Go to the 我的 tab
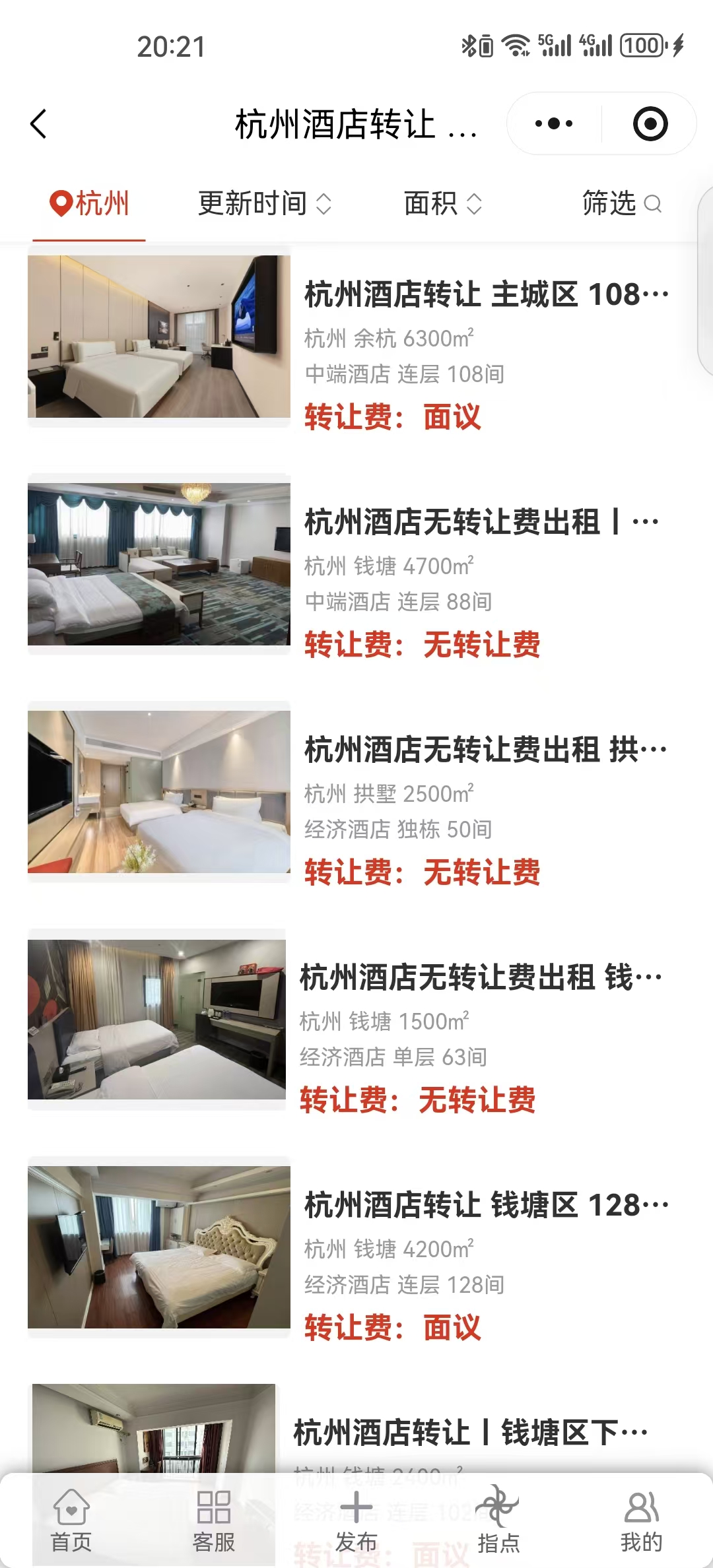The image size is (713, 1568). (x=641, y=1521)
